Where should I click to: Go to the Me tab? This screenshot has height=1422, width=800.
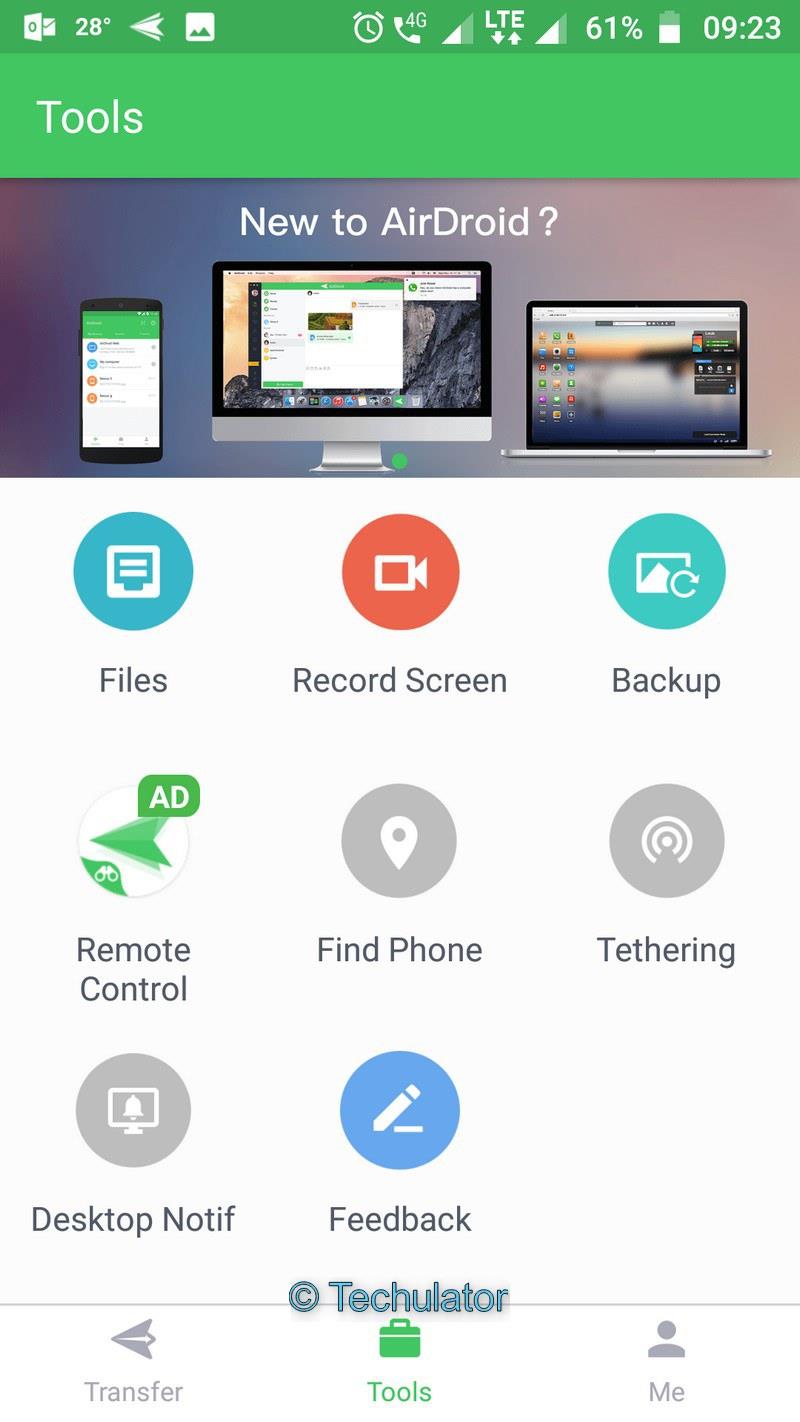[x=666, y=1362]
